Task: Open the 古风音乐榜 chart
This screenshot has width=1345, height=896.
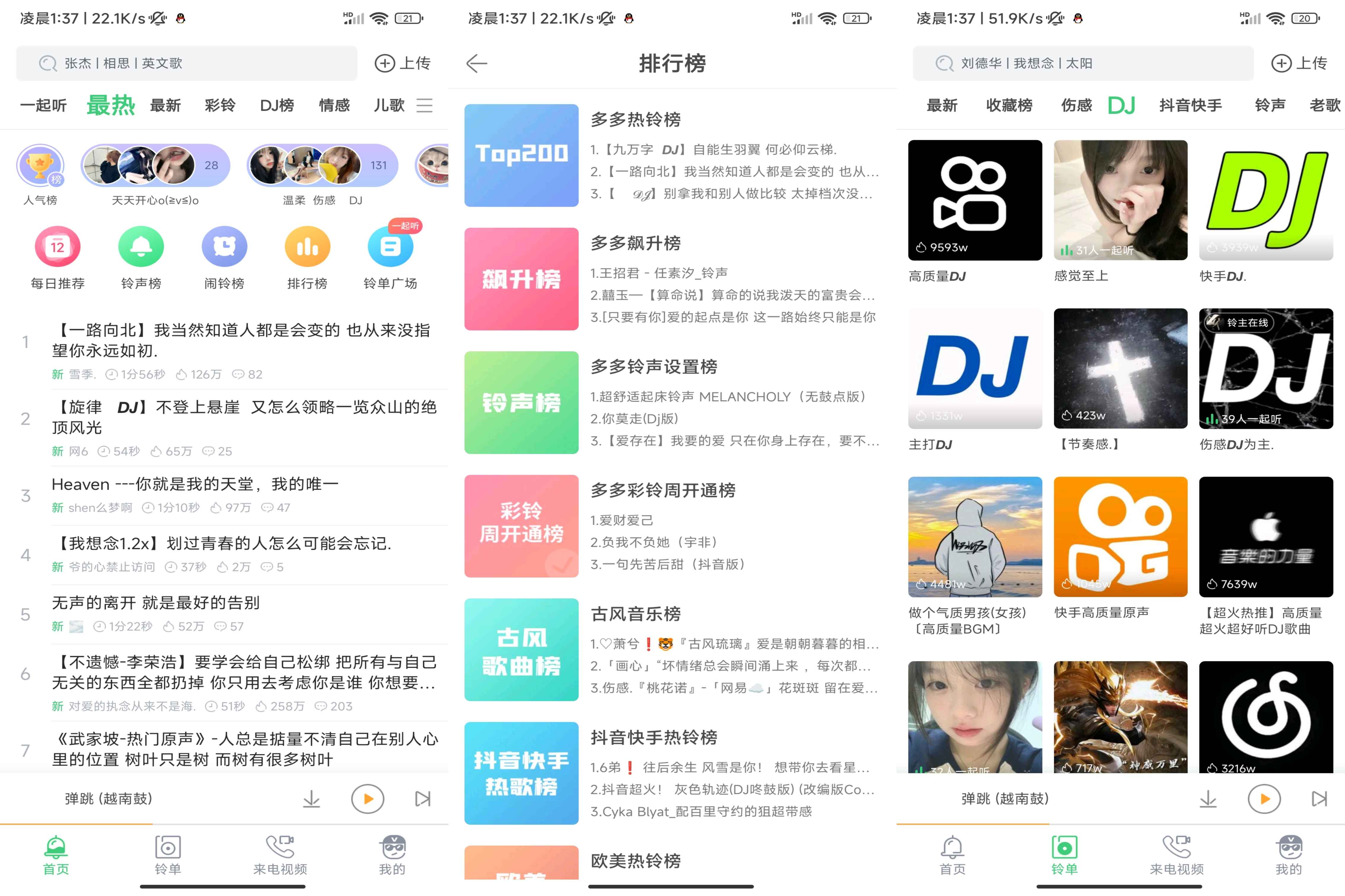Action: click(521, 650)
